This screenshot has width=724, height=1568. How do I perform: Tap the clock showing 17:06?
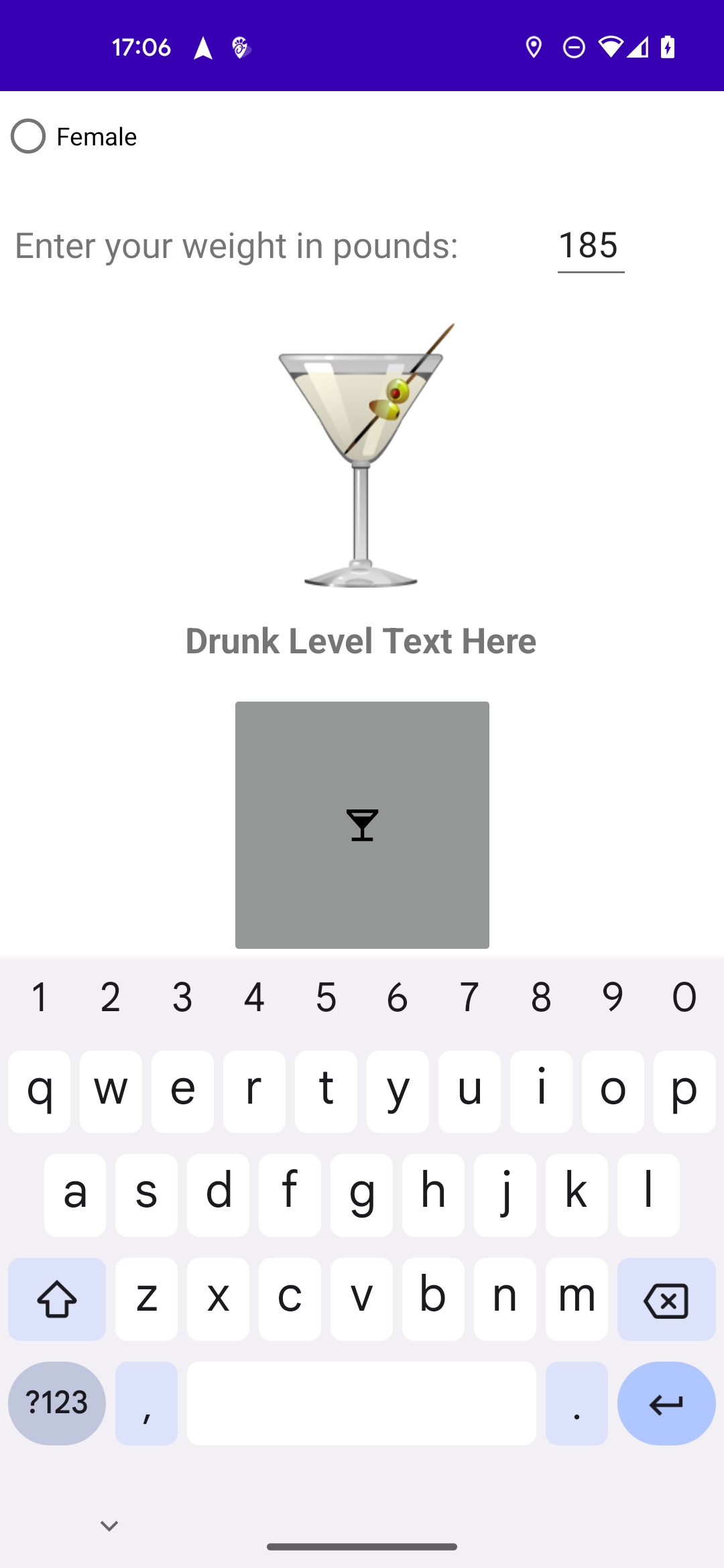(141, 46)
